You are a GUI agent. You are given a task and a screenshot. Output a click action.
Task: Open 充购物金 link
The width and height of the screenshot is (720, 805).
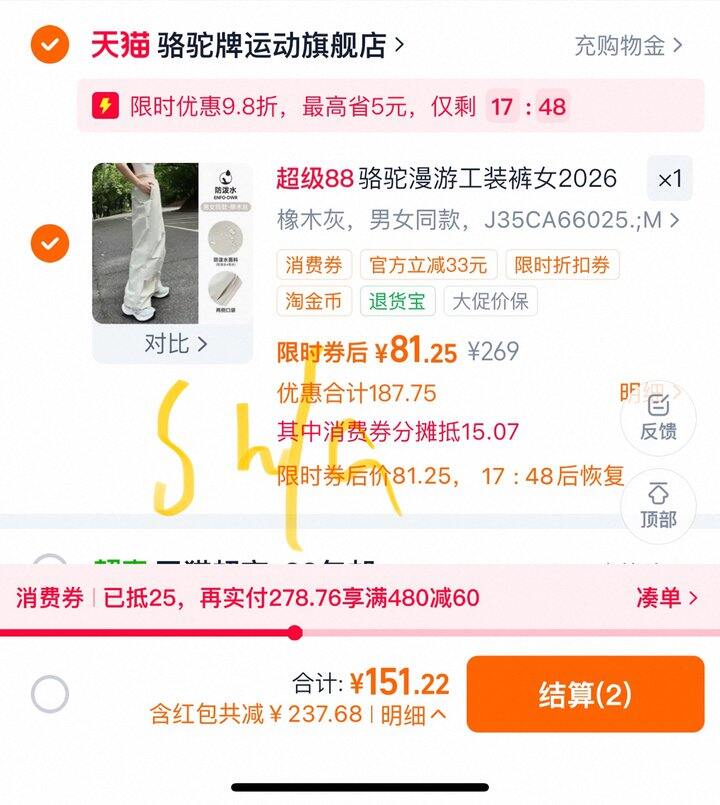(x=628, y=46)
